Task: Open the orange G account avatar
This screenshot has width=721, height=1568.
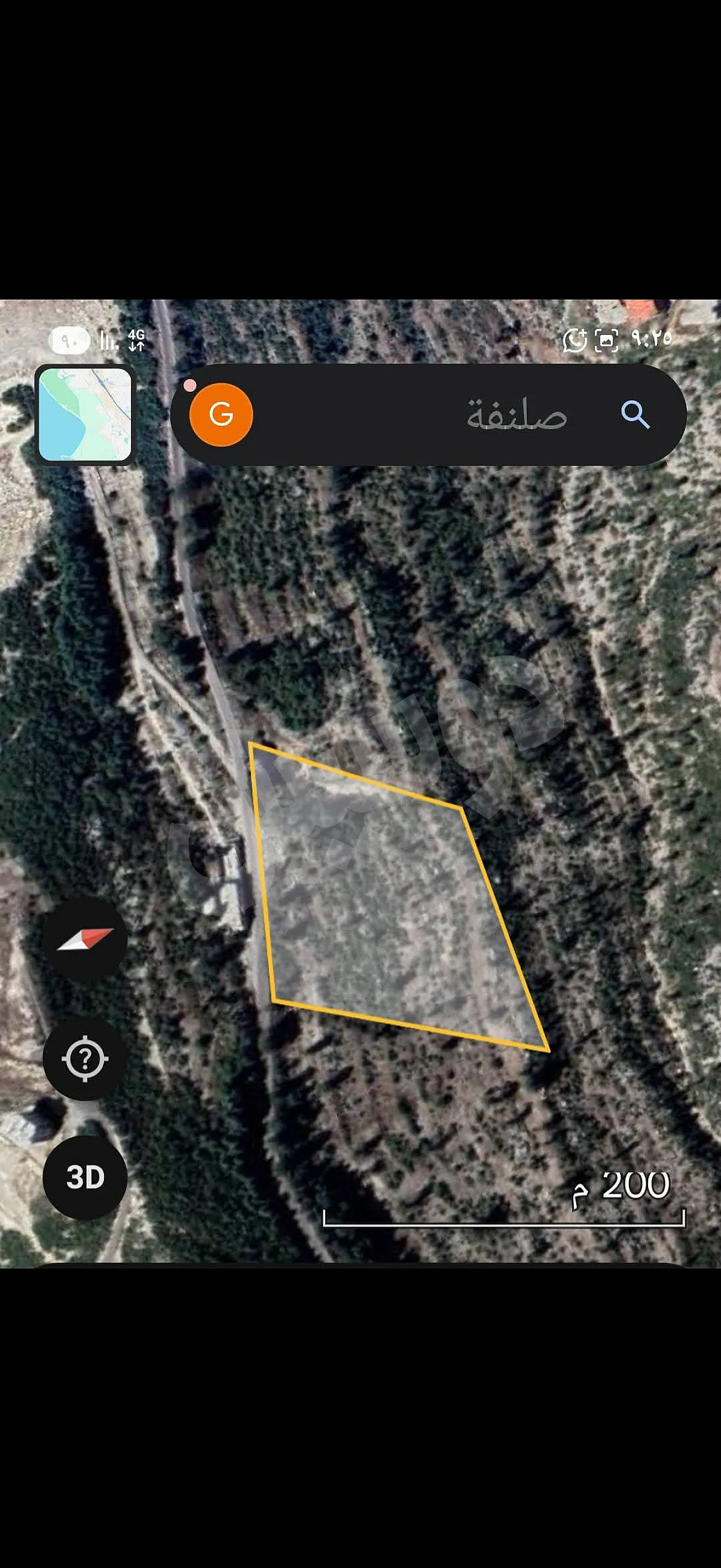Action: pos(221,414)
